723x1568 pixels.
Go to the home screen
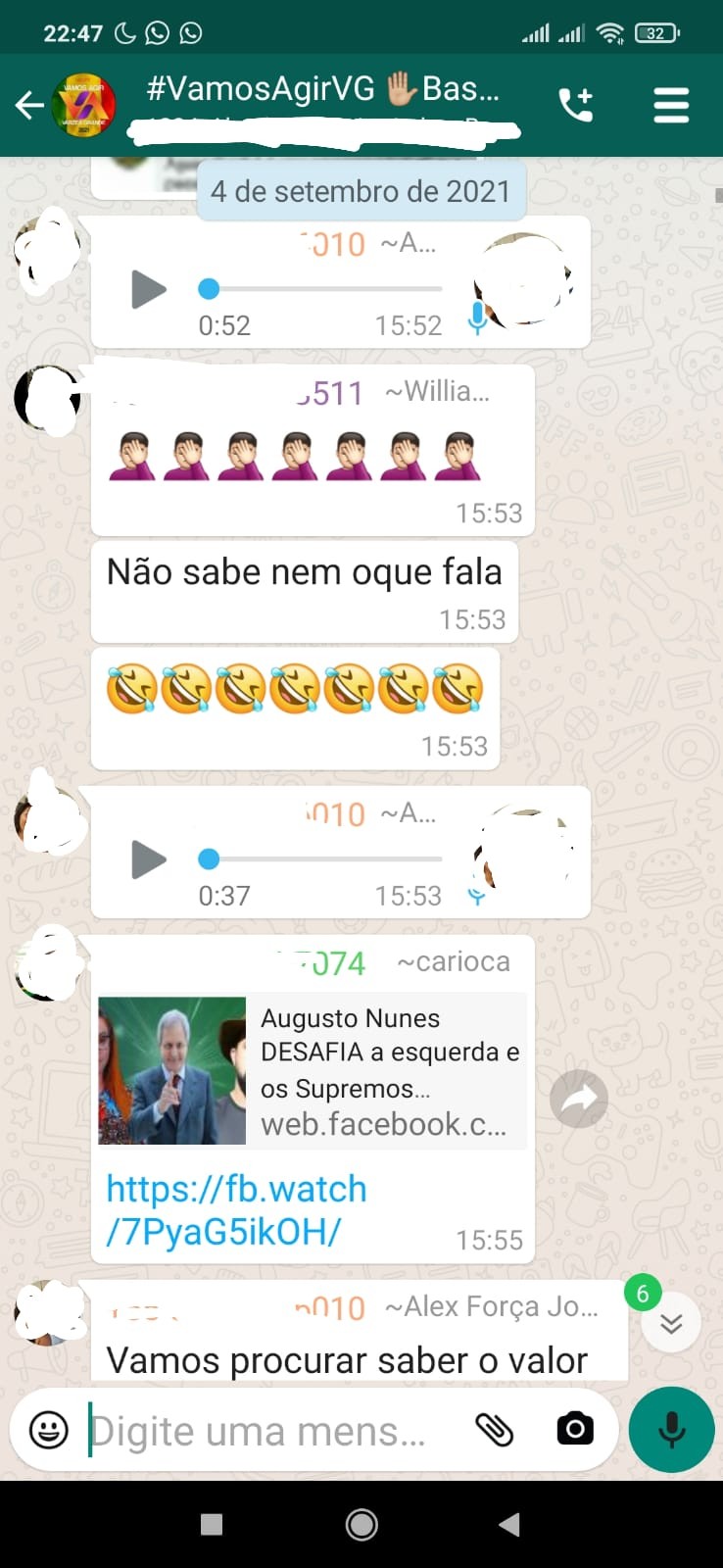coord(361,1524)
